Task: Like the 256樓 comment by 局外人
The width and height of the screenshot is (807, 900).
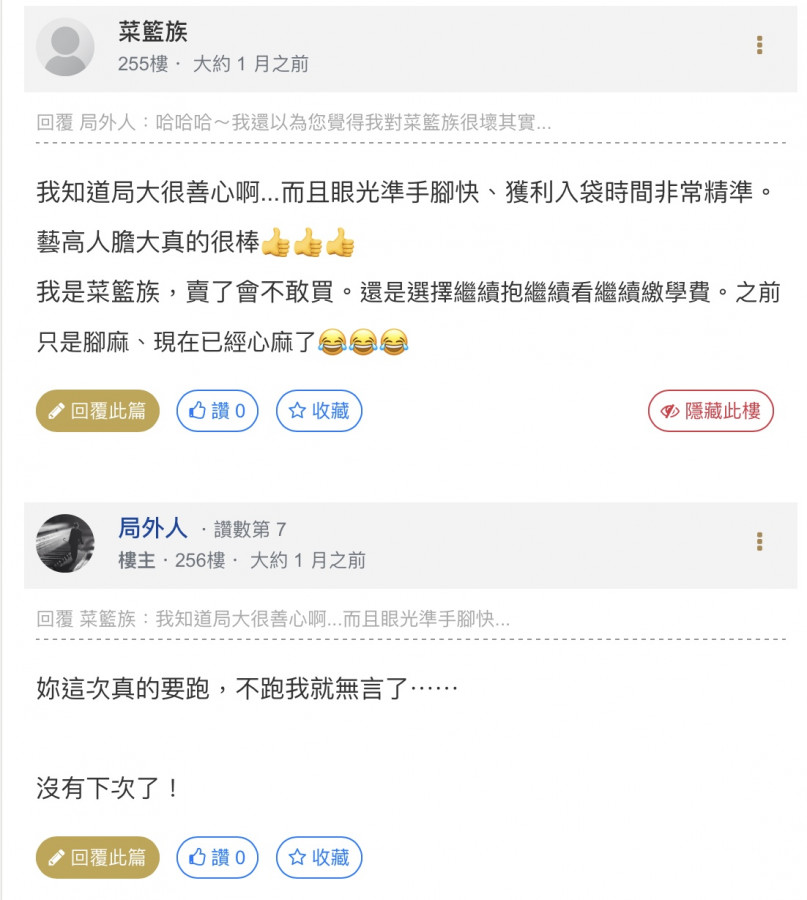Action: pos(218,857)
